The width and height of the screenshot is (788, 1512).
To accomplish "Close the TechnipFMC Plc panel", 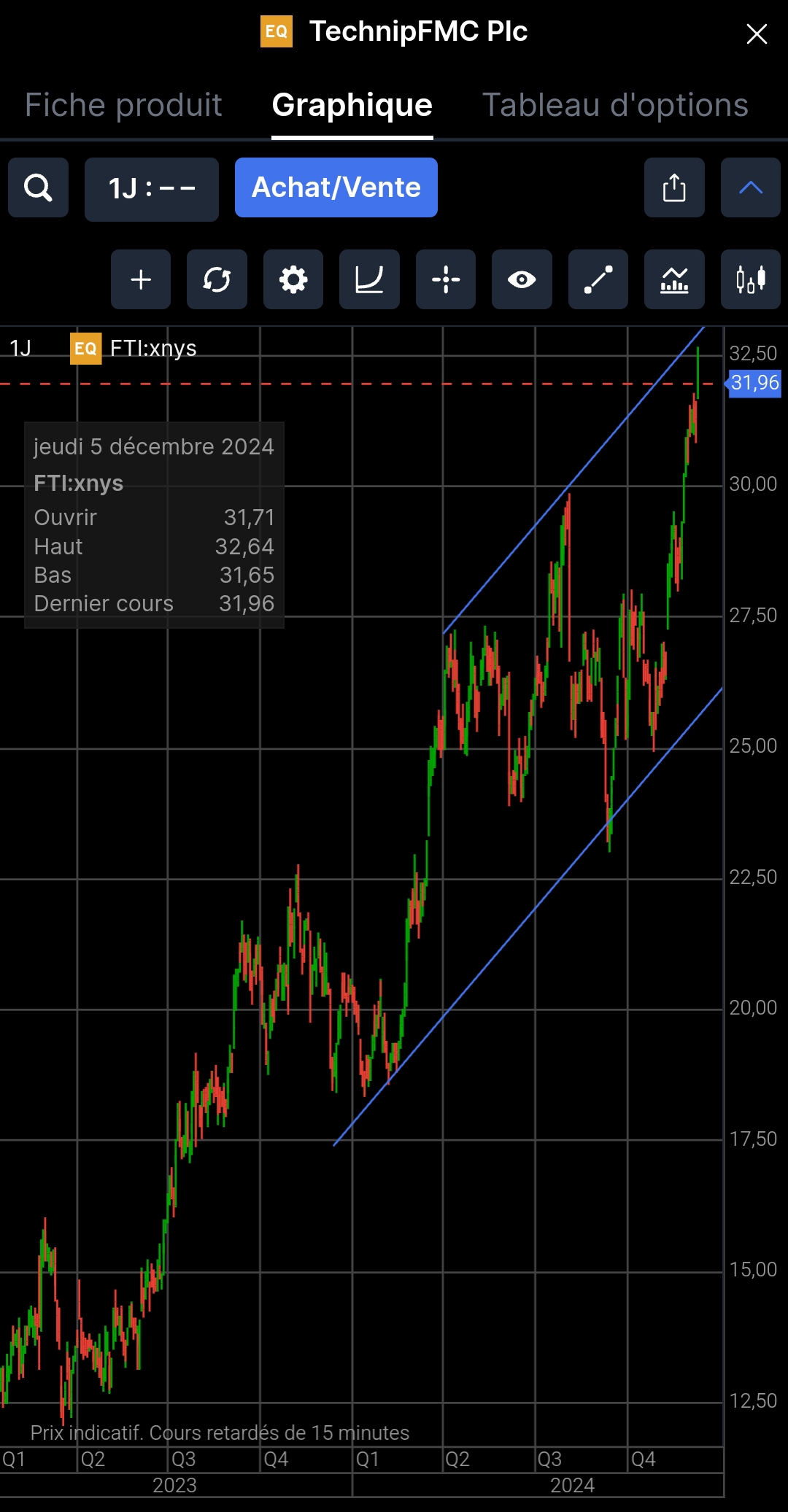I will tap(757, 34).
